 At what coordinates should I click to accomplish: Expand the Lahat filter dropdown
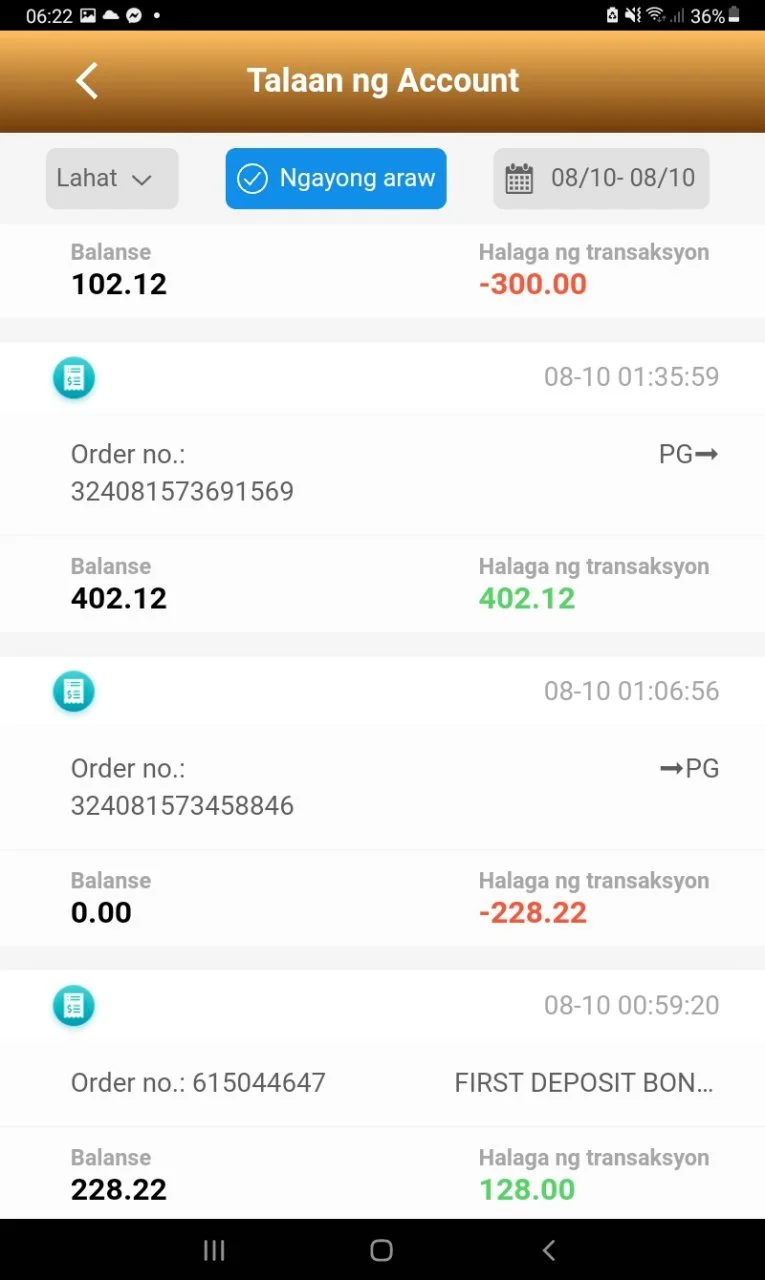[112, 179]
